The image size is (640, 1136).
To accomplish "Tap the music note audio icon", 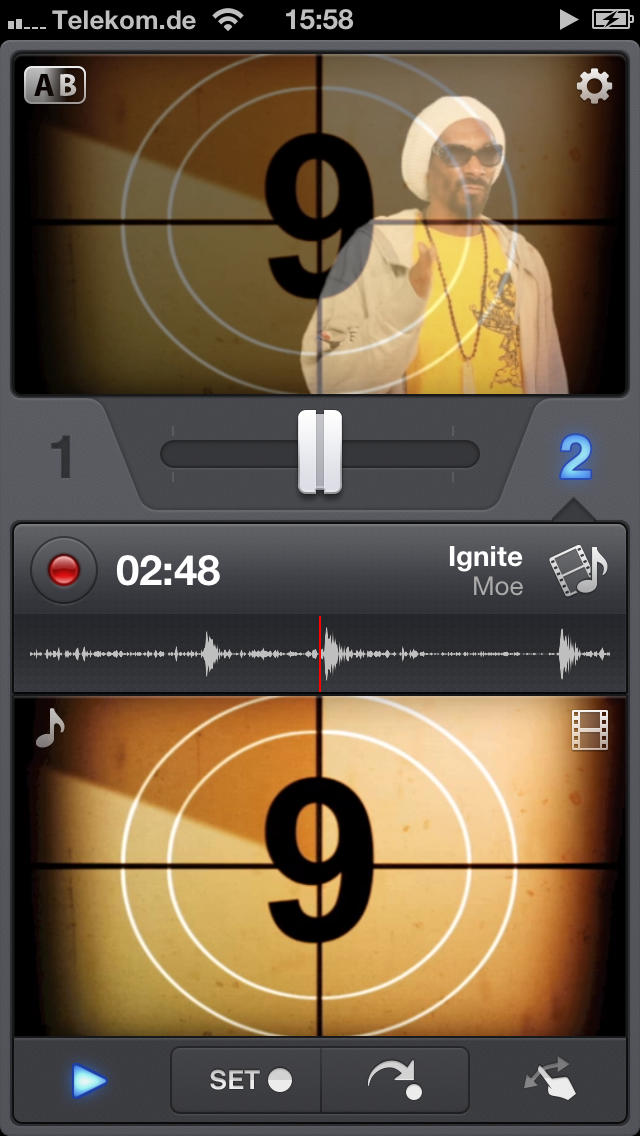I will pos(50,728).
